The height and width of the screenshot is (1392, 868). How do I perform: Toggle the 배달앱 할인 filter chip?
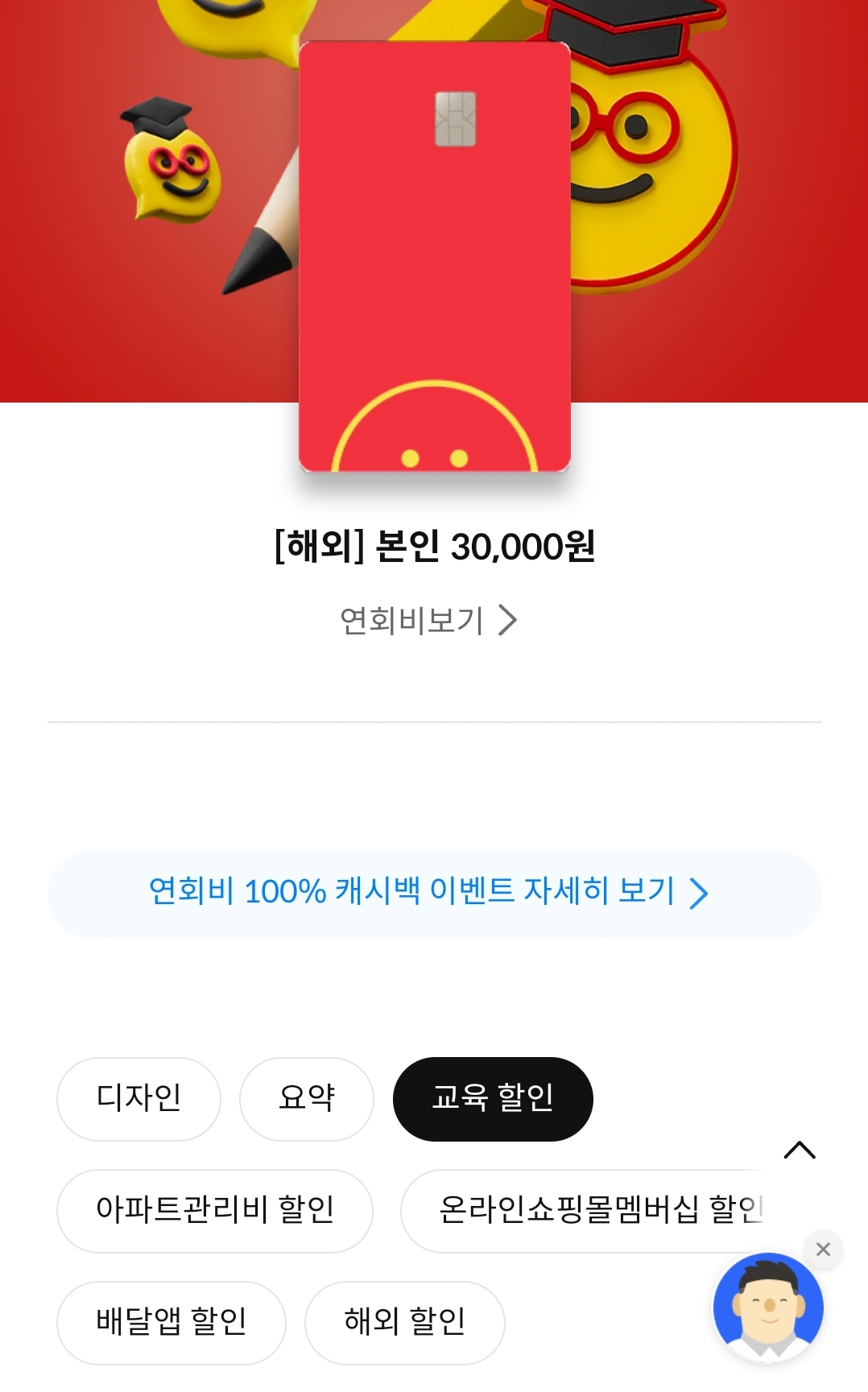[171, 1322]
